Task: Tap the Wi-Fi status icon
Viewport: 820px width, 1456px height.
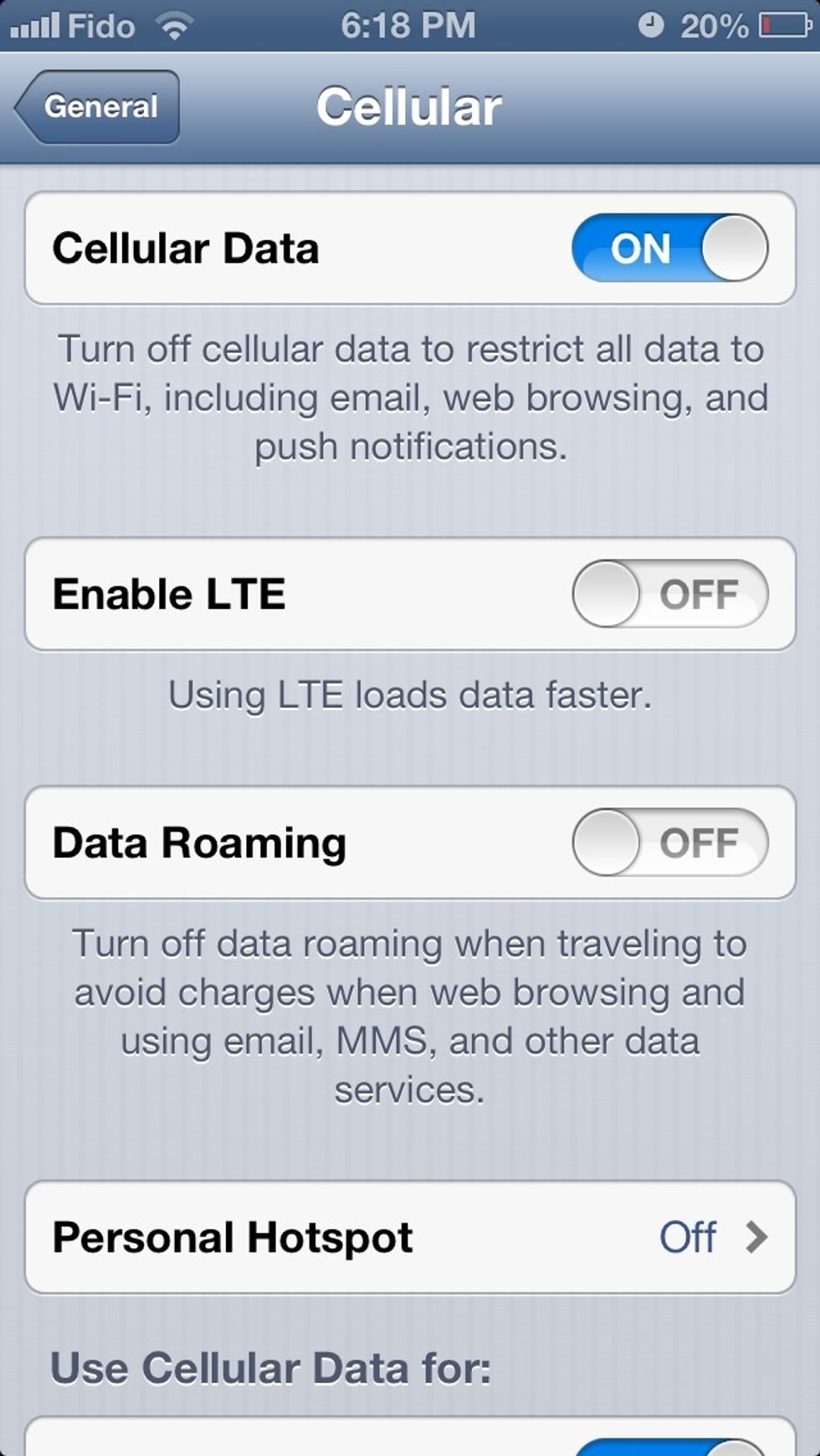Action: point(176,25)
